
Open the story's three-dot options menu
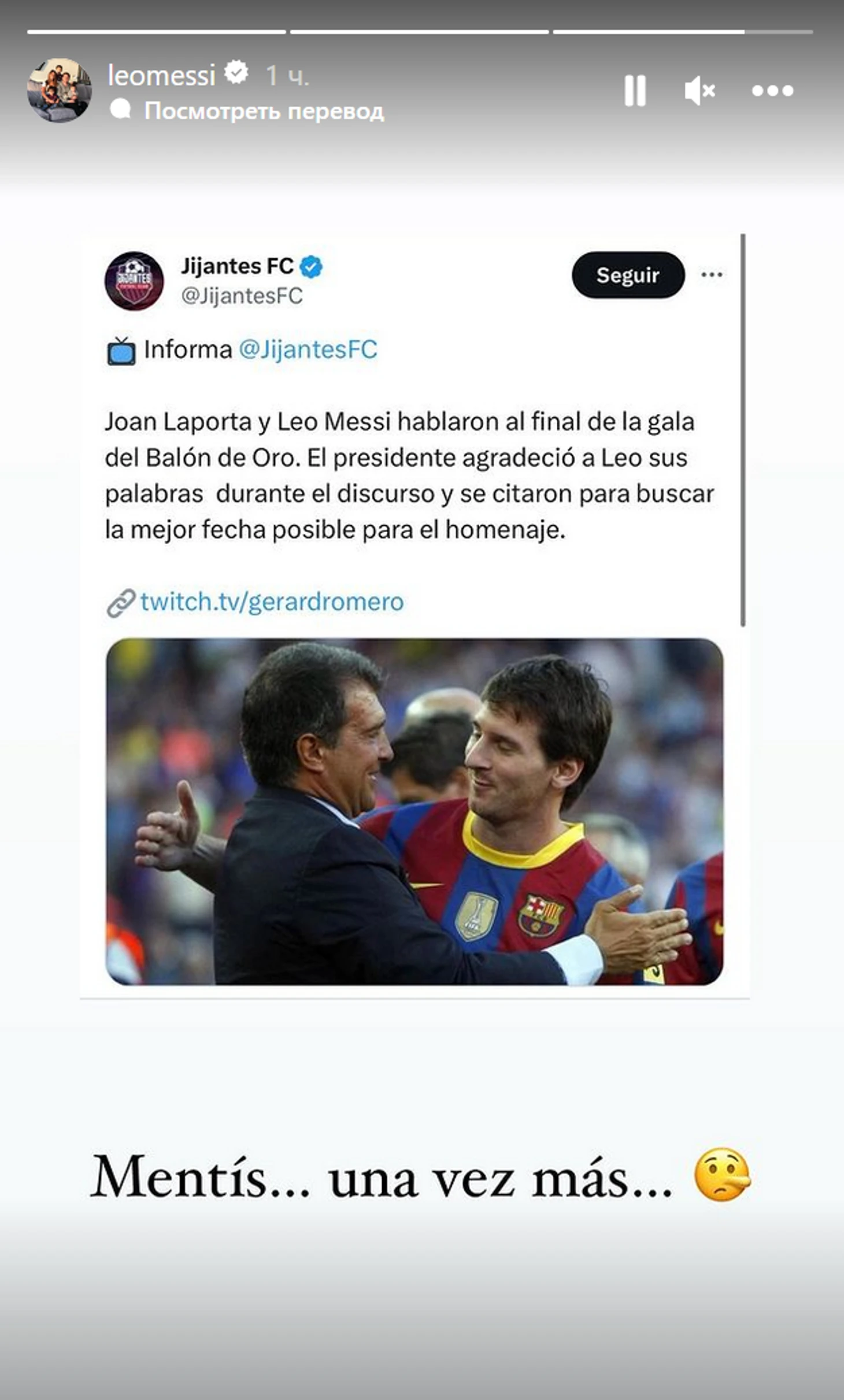click(772, 91)
